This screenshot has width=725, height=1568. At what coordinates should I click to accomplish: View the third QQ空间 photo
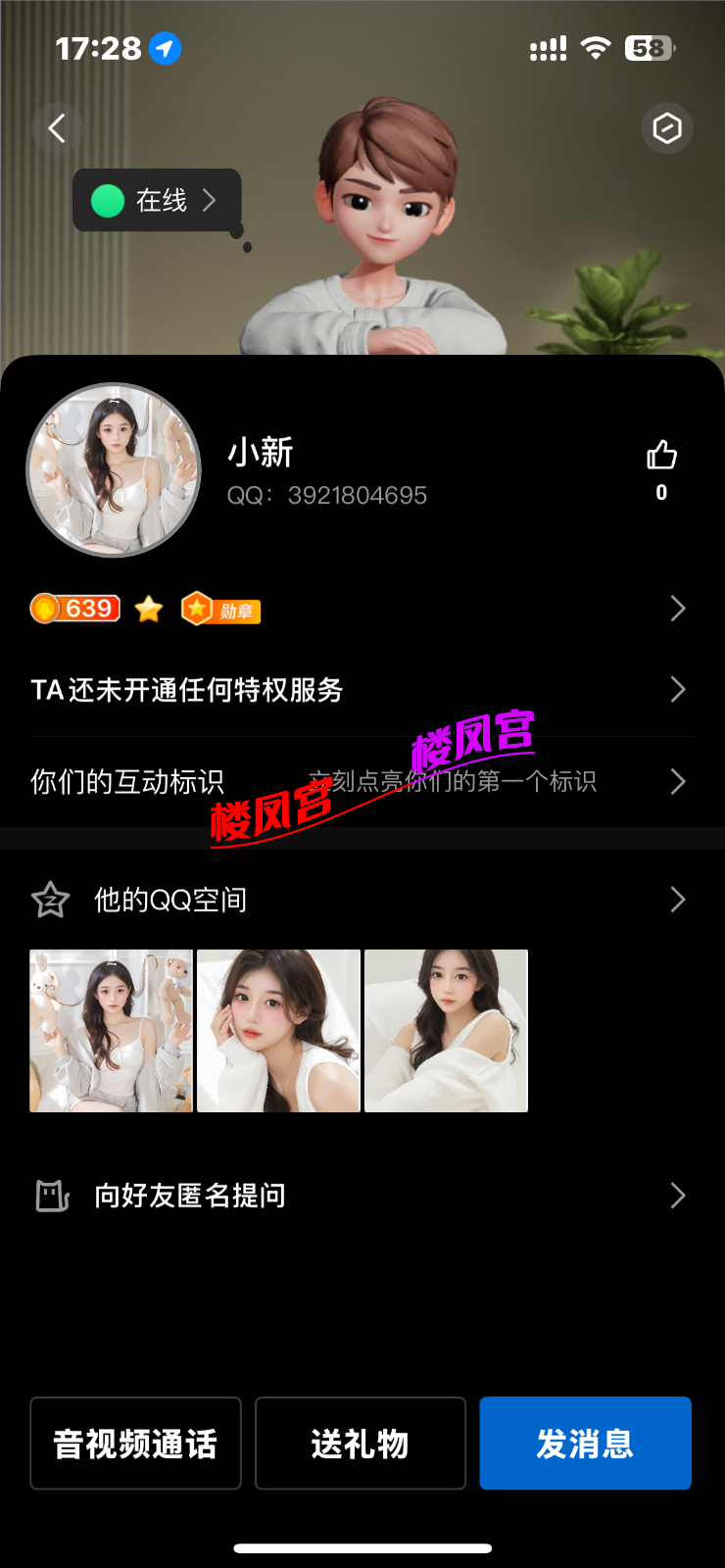point(447,1031)
